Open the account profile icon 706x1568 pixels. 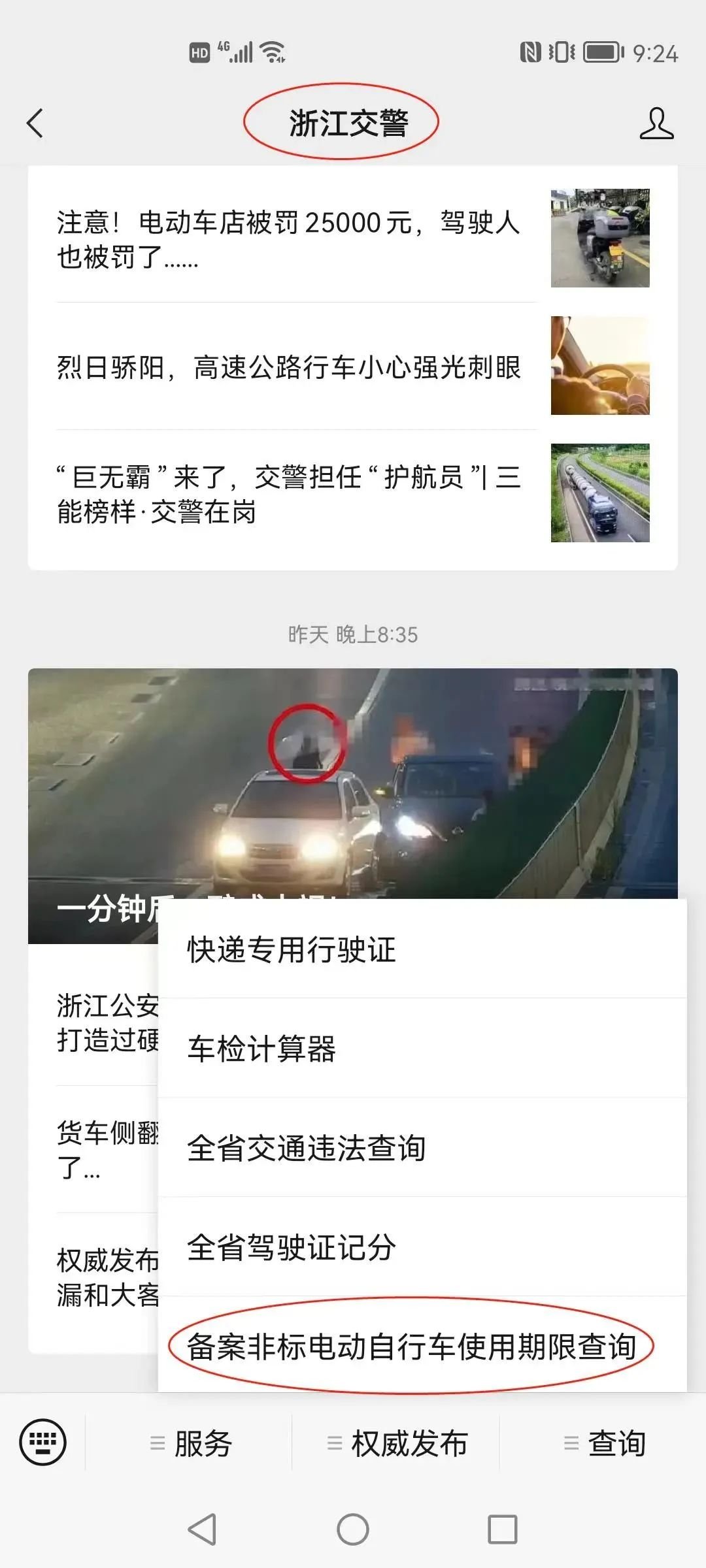tap(656, 123)
